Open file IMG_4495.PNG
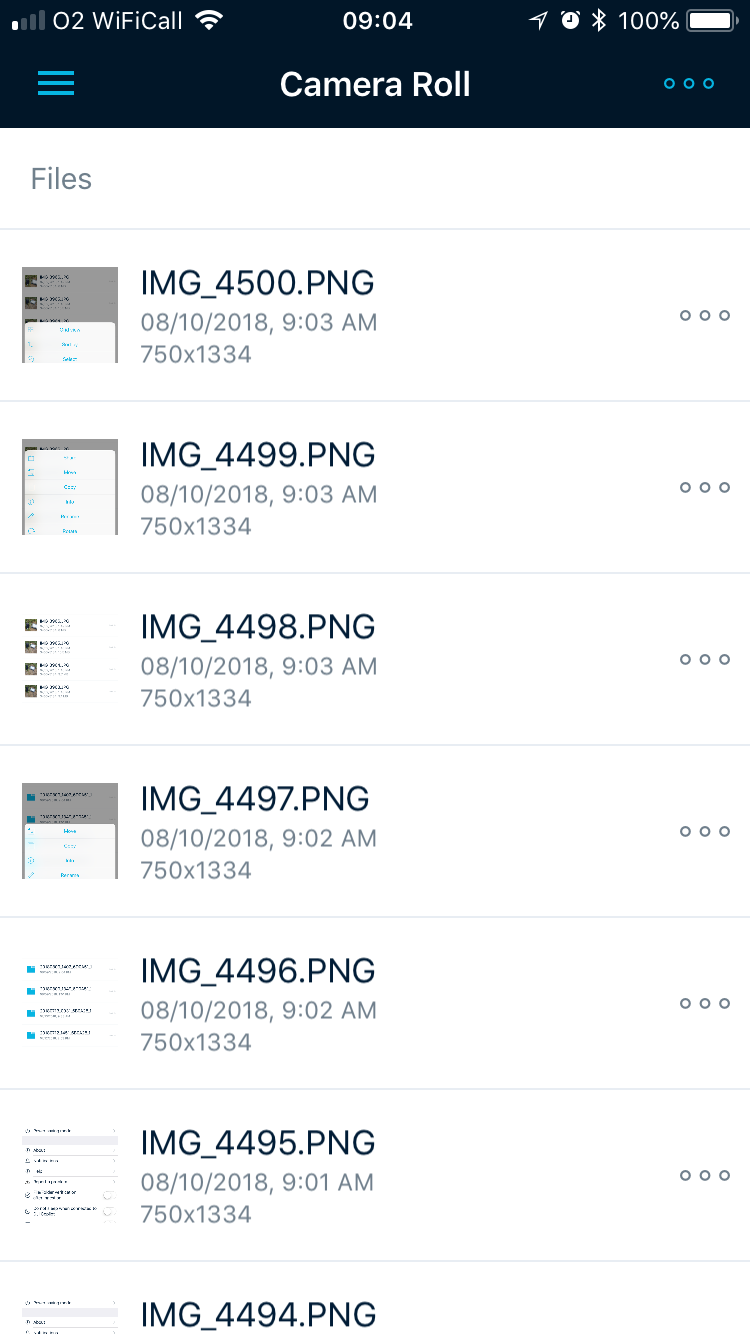The height and width of the screenshot is (1334, 750). click(x=258, y=1144)
